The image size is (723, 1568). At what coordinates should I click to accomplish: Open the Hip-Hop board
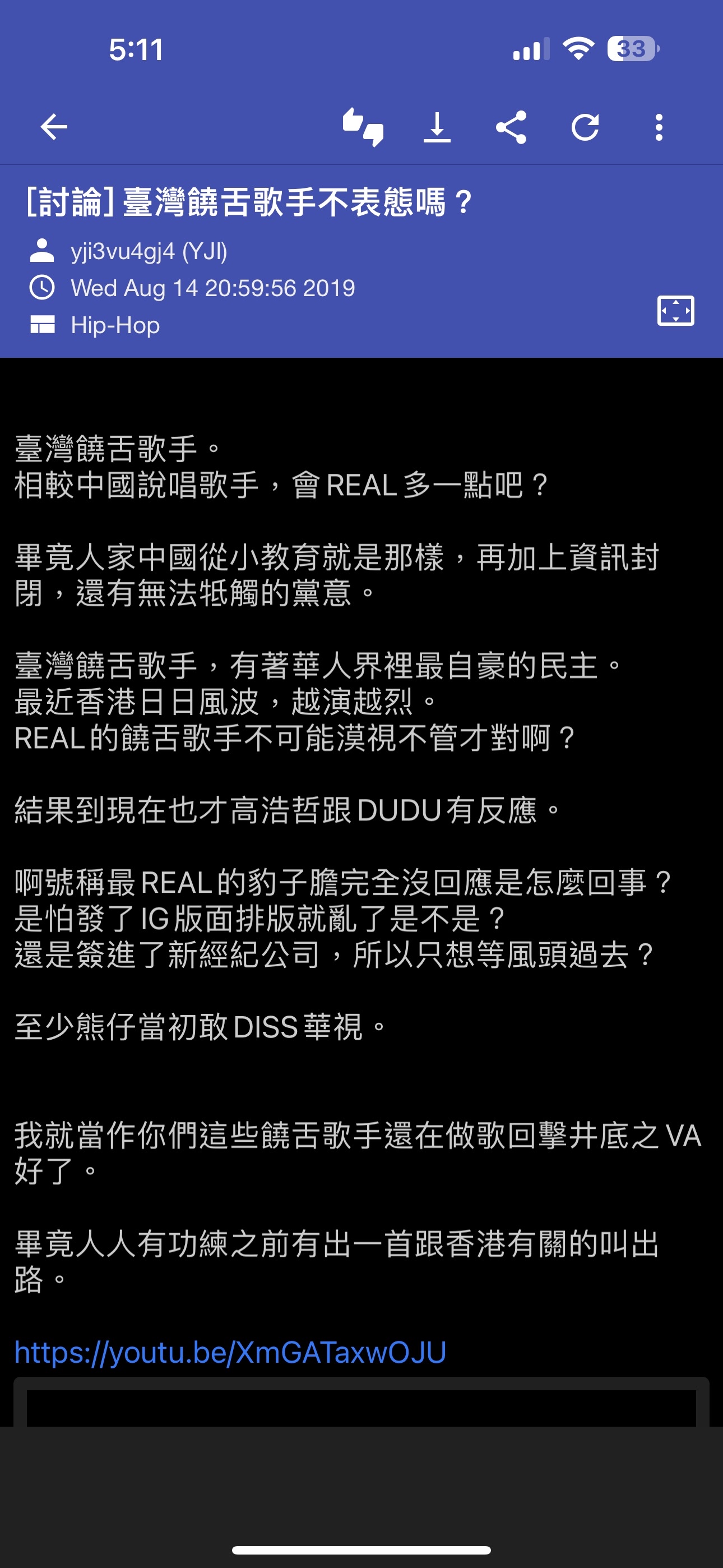point(115,325)
